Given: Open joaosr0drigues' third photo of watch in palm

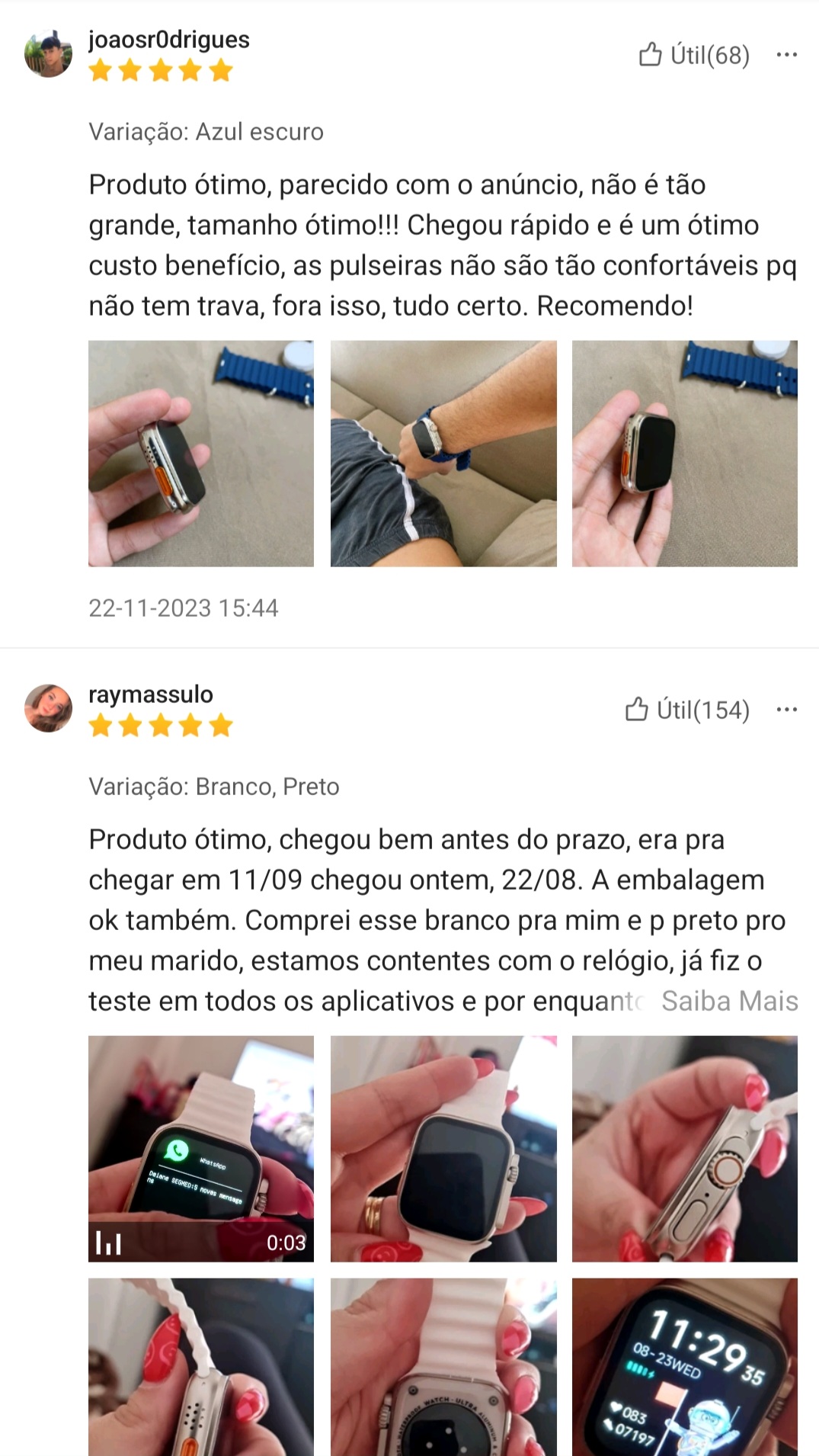Looking at the screenshot, I should pyautogui.click(x=685, y=454).
